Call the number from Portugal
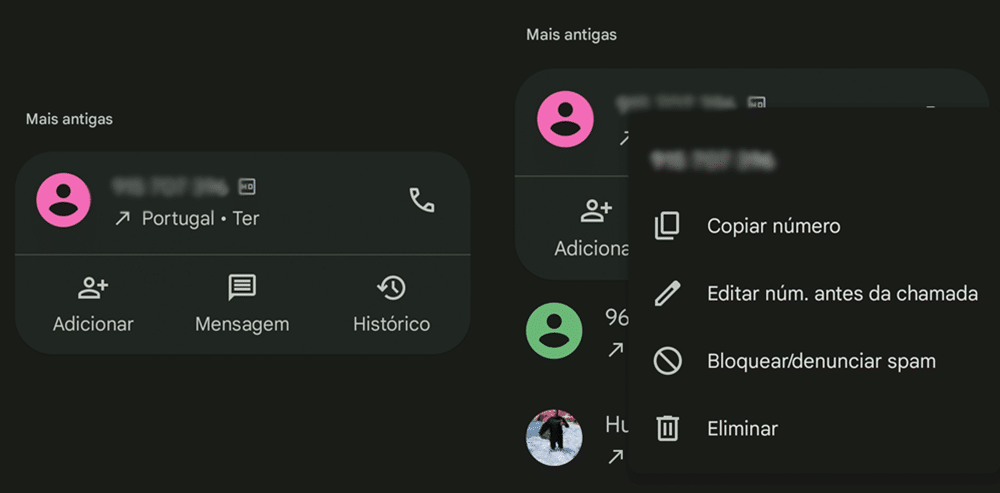 (x=422, y=200)
